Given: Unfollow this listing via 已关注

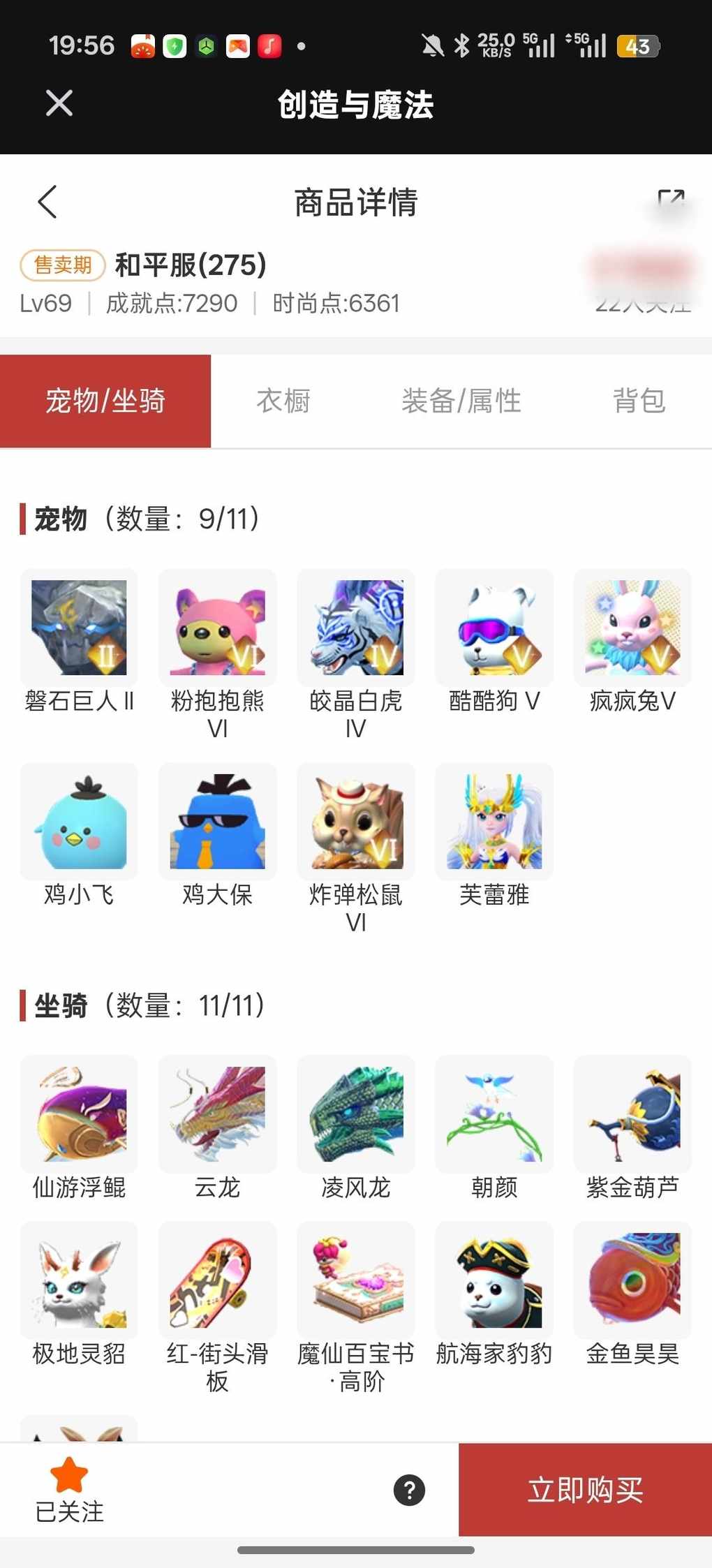Looking at the screenshot, I should 69,1488.
